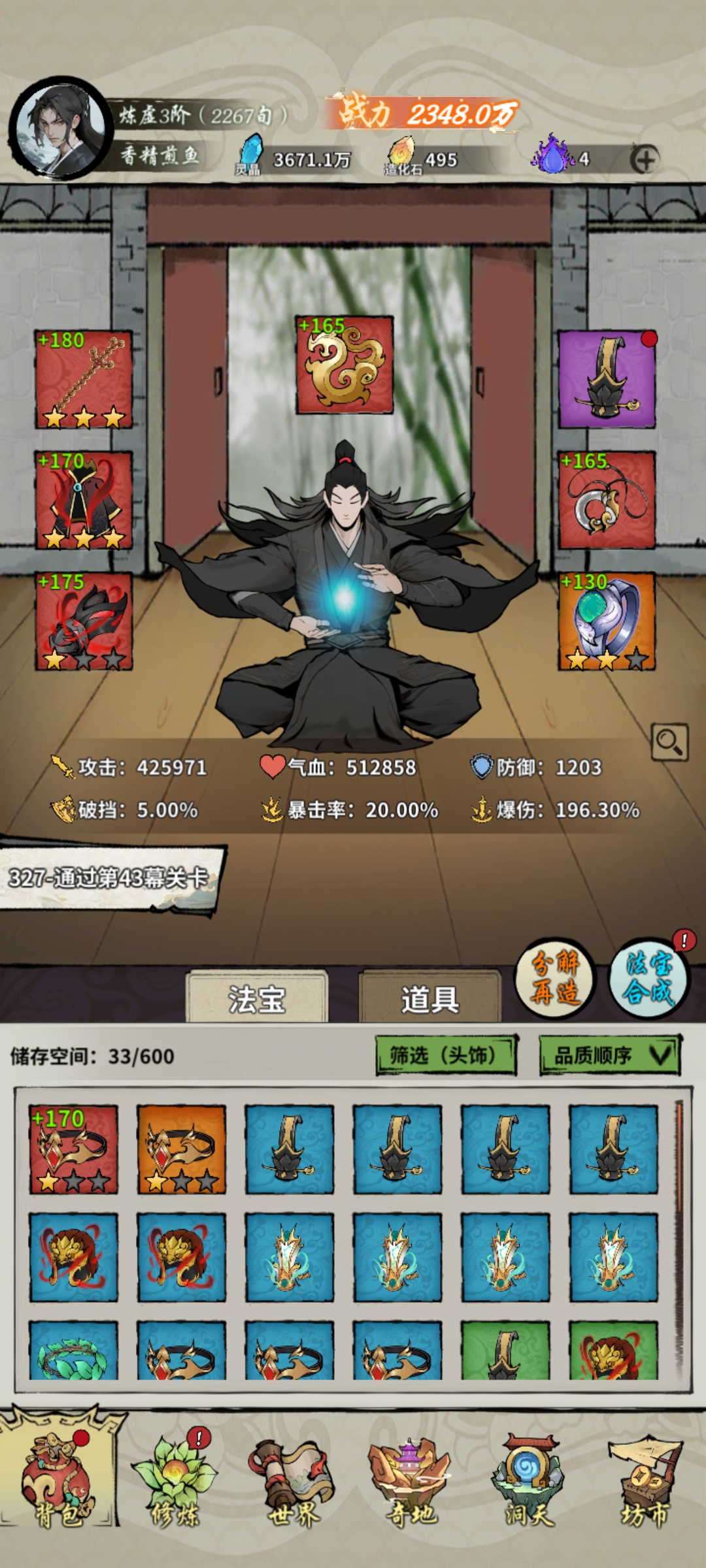Open the equipped +175 boots slot

click(84, 621)
